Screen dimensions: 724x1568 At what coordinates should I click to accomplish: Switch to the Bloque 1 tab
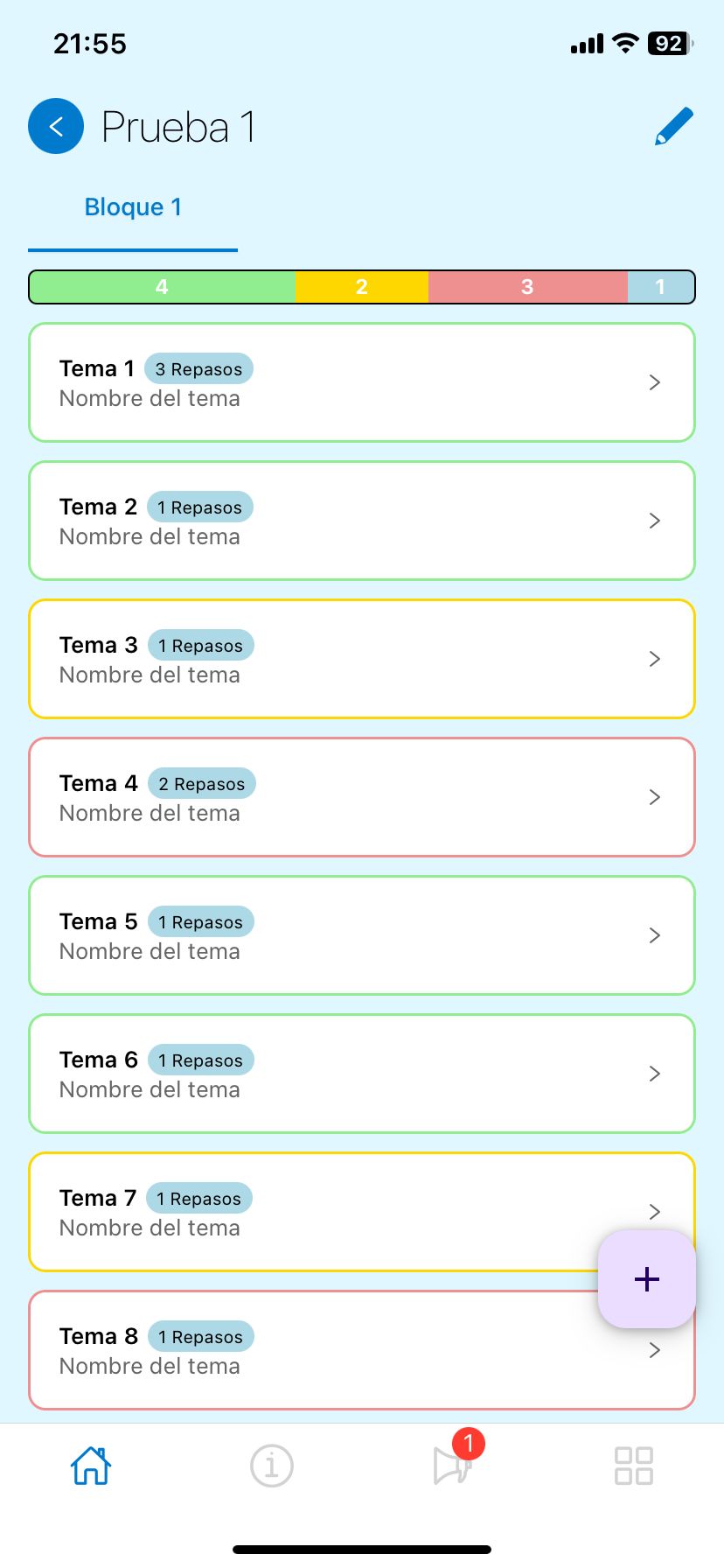point(132,207)
